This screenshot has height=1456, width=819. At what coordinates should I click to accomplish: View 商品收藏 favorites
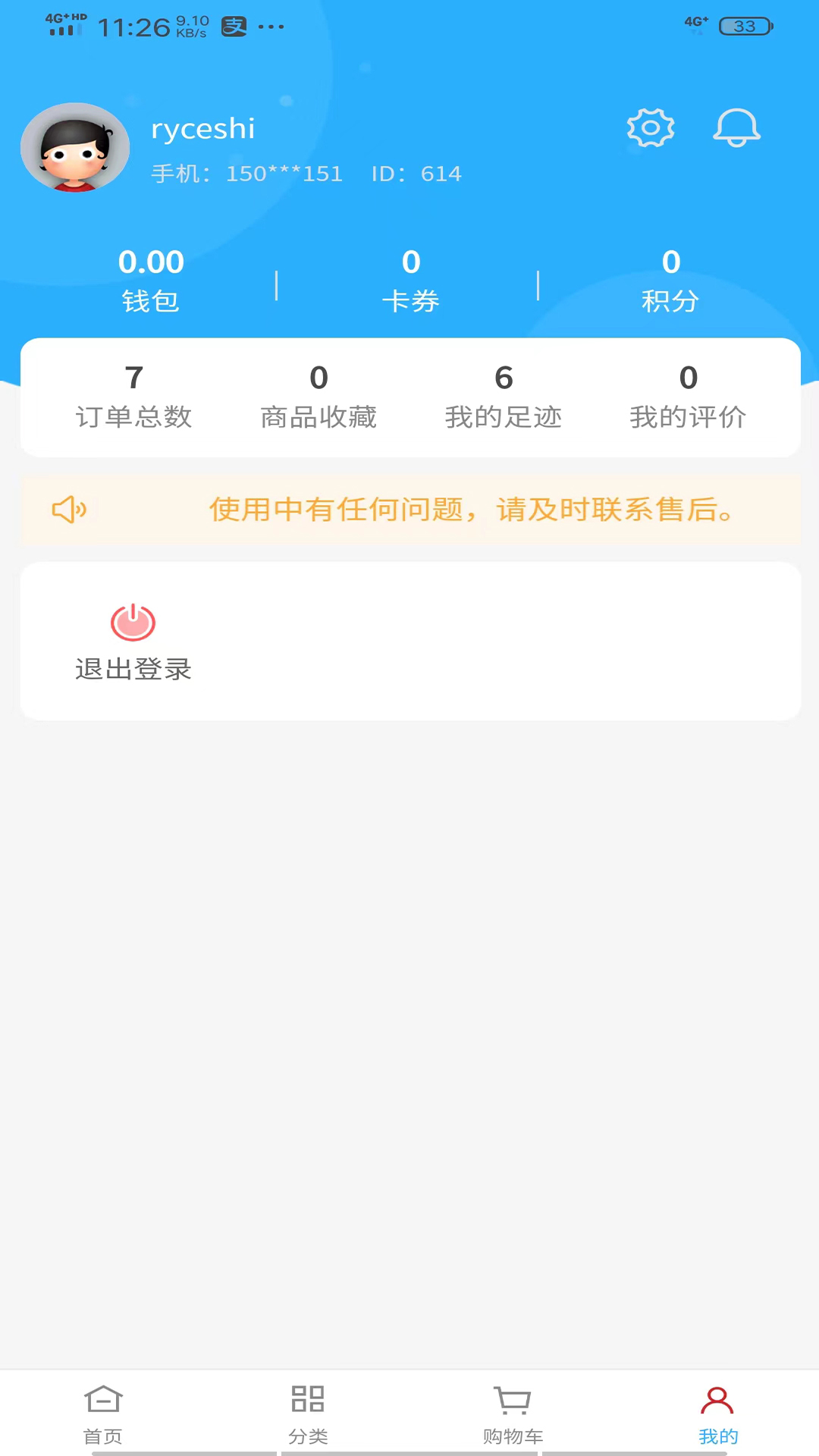coord(318,397)
